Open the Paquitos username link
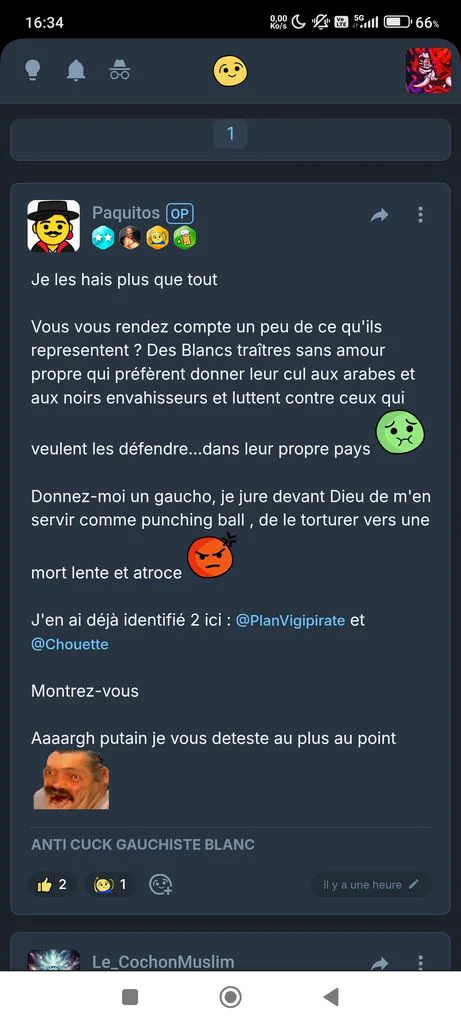 click(125, 213)
